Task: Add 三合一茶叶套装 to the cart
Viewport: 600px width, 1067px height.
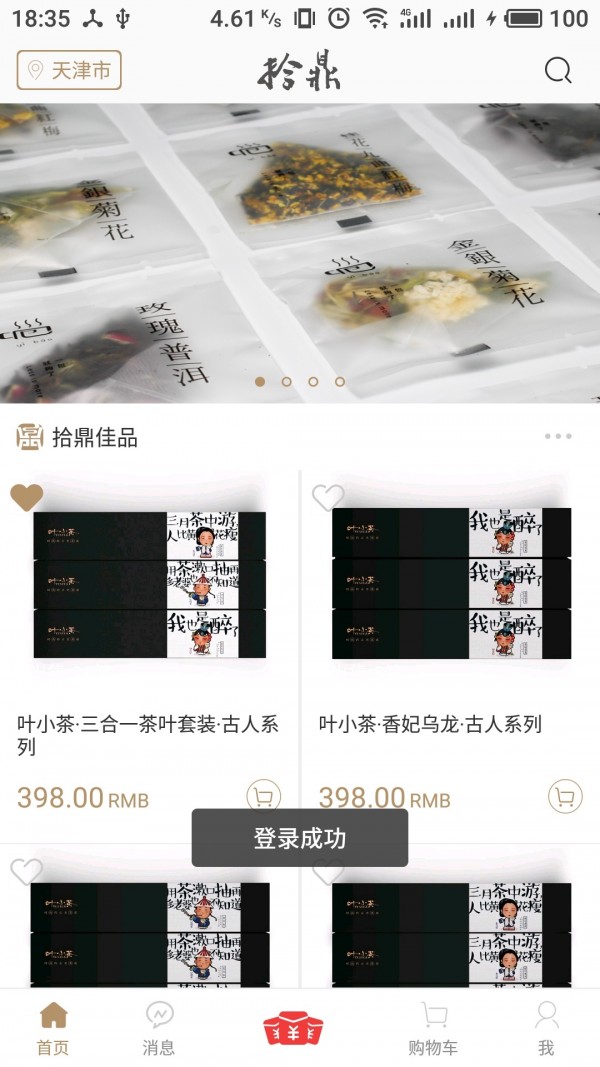Action: point(263,797)
